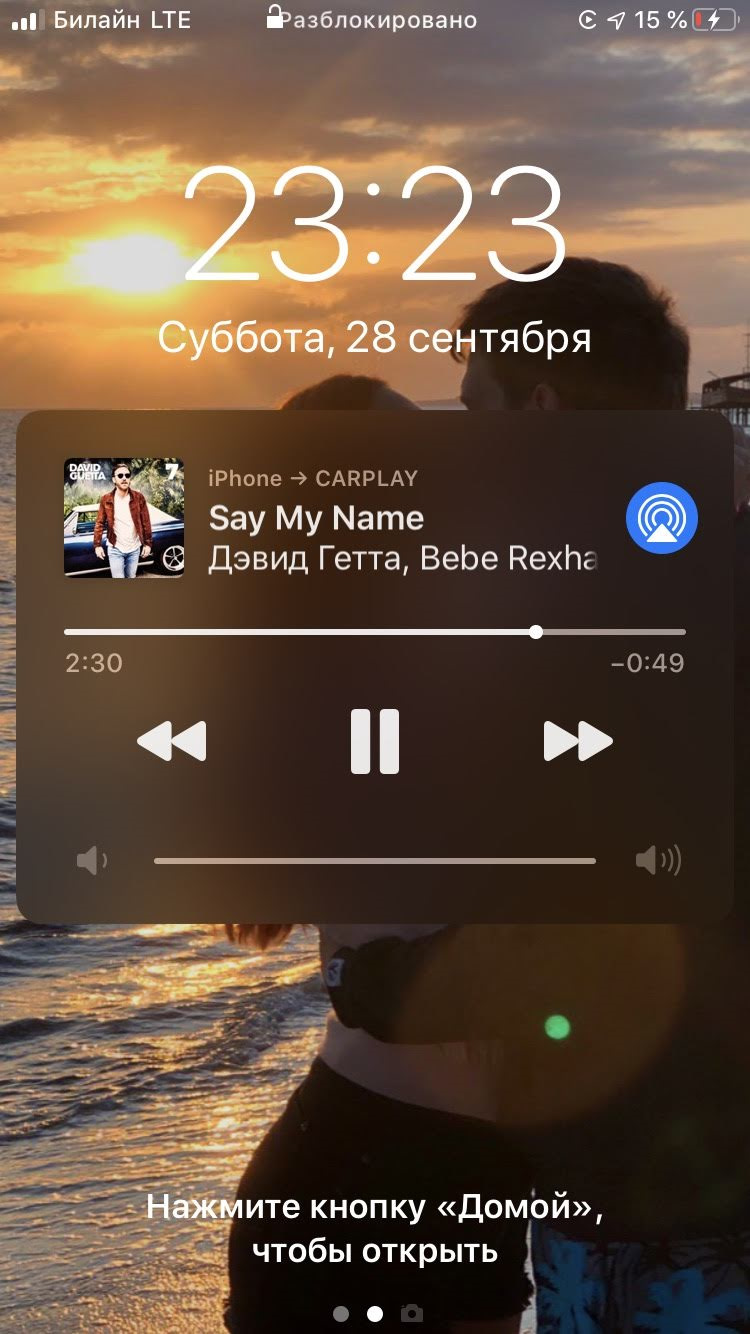Tap the camera icon in page indicator
Viewport: 750px width, 1334px height.
[411, 1314]
